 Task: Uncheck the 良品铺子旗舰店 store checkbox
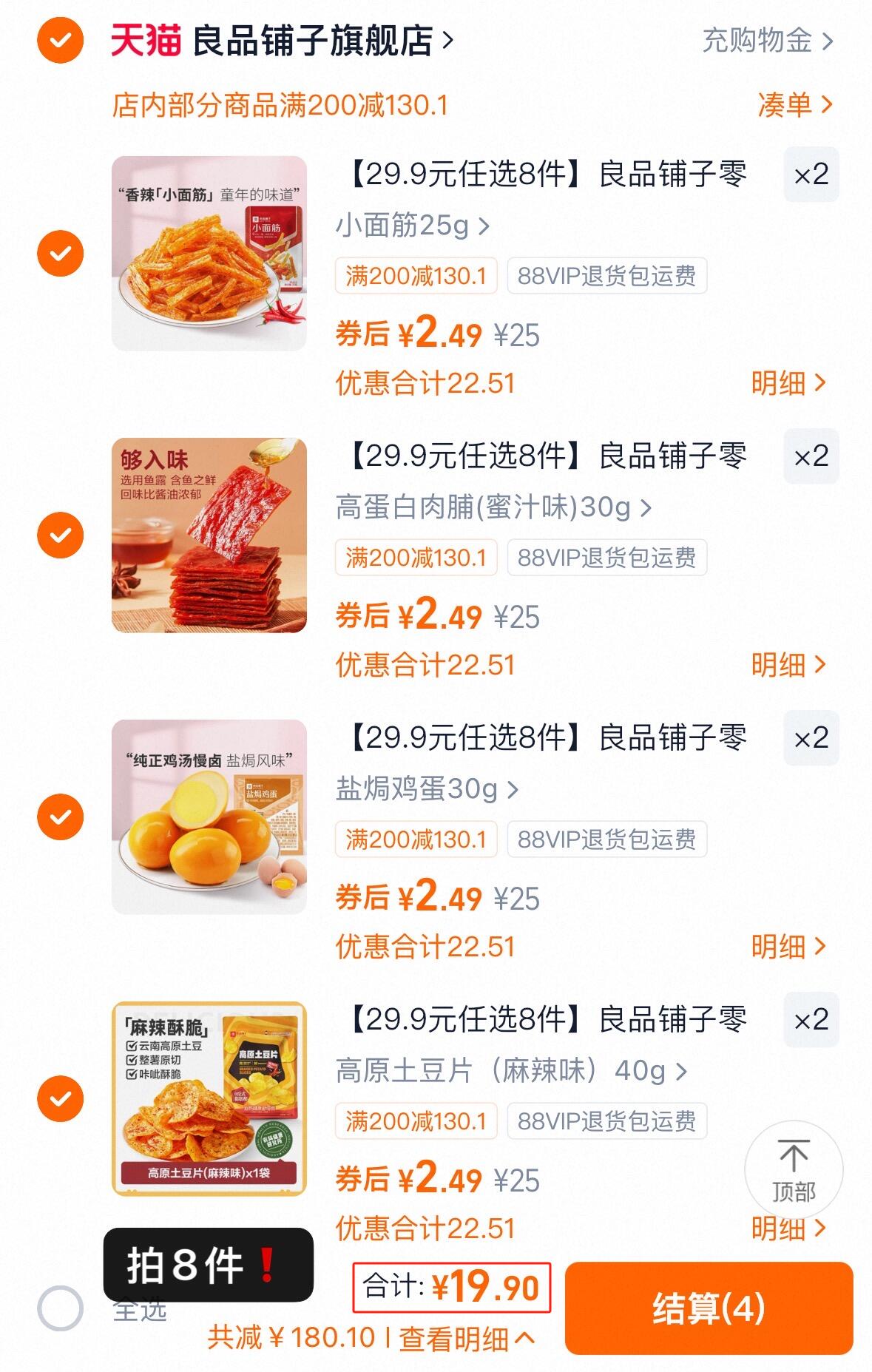(x=59, y=42)
